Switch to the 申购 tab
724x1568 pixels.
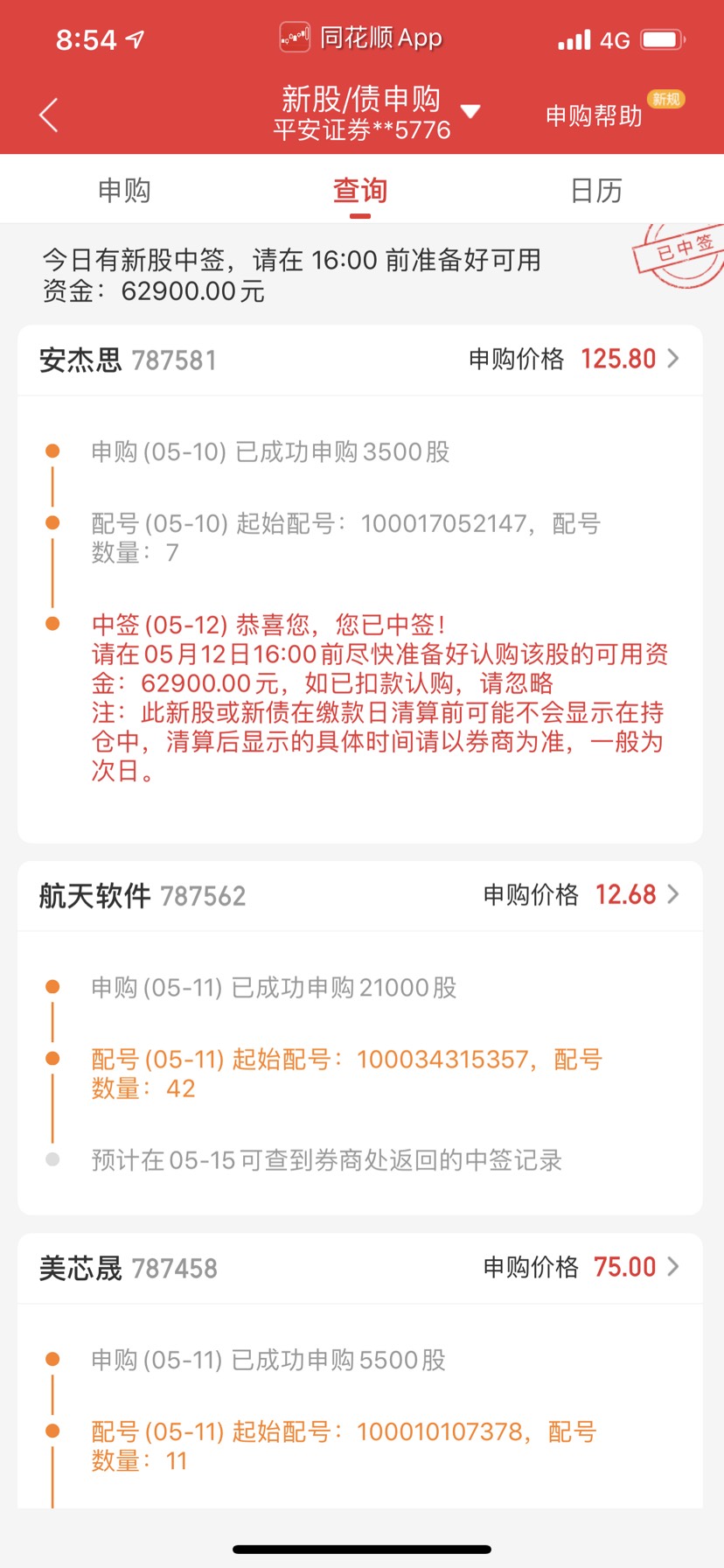click(x=124, y=190)
